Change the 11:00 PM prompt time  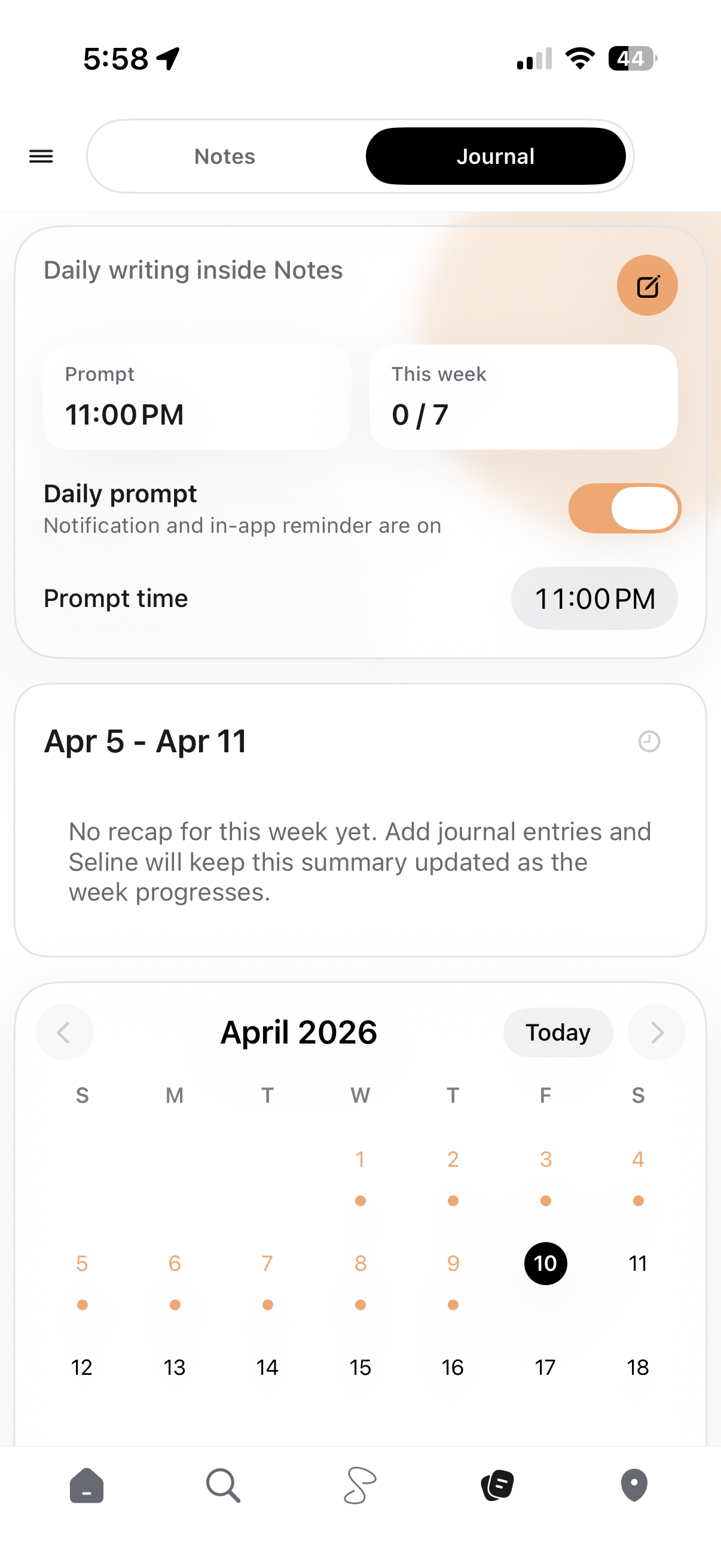[x=594, y=599]
